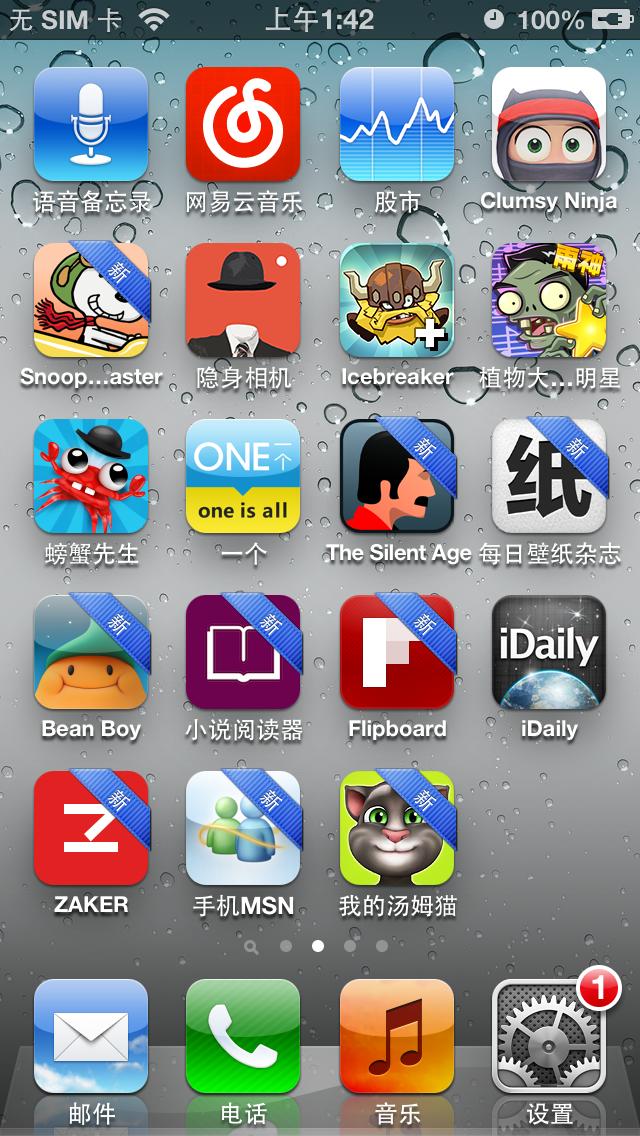Open 我的汤姆猫 Talking Tom app
The width and height of the screenshot is (640, 1136).
397,828
